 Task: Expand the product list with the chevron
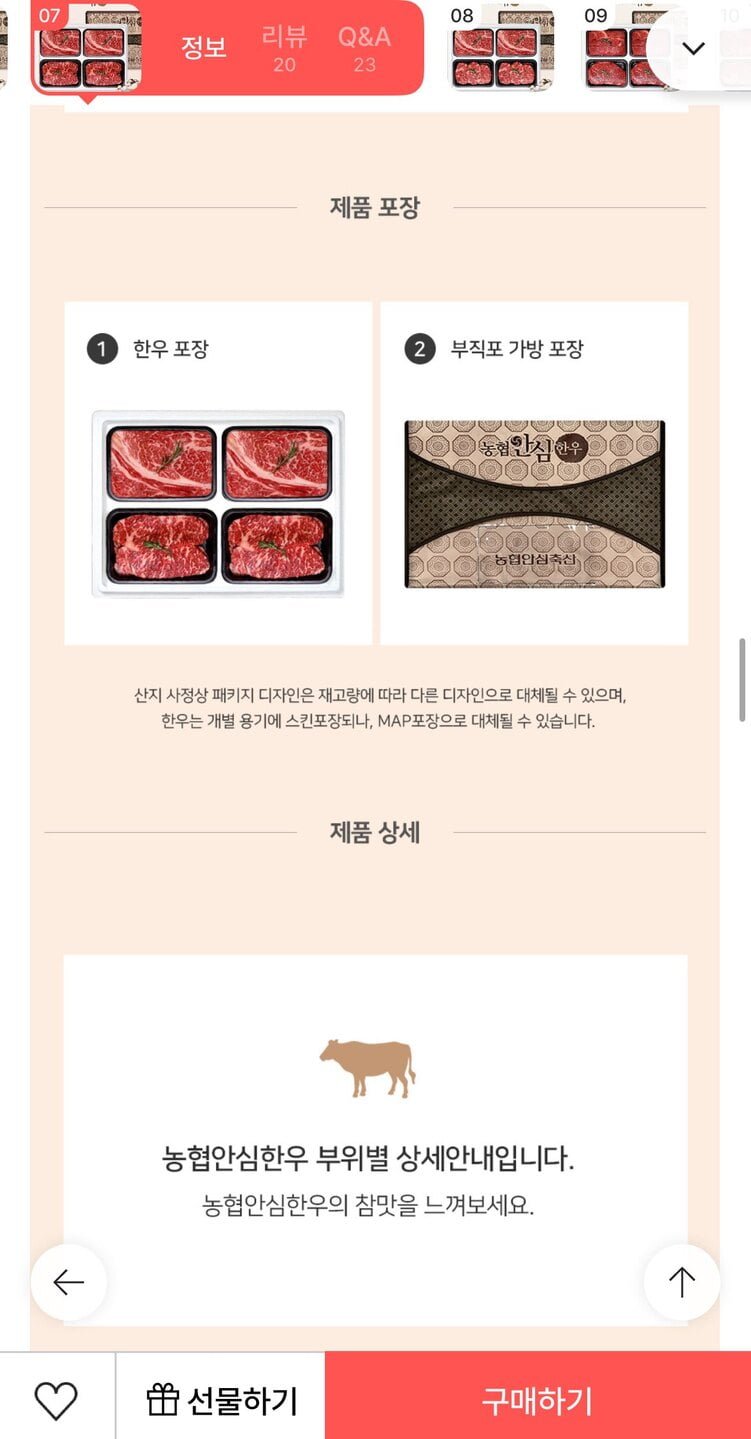(693, 48)
